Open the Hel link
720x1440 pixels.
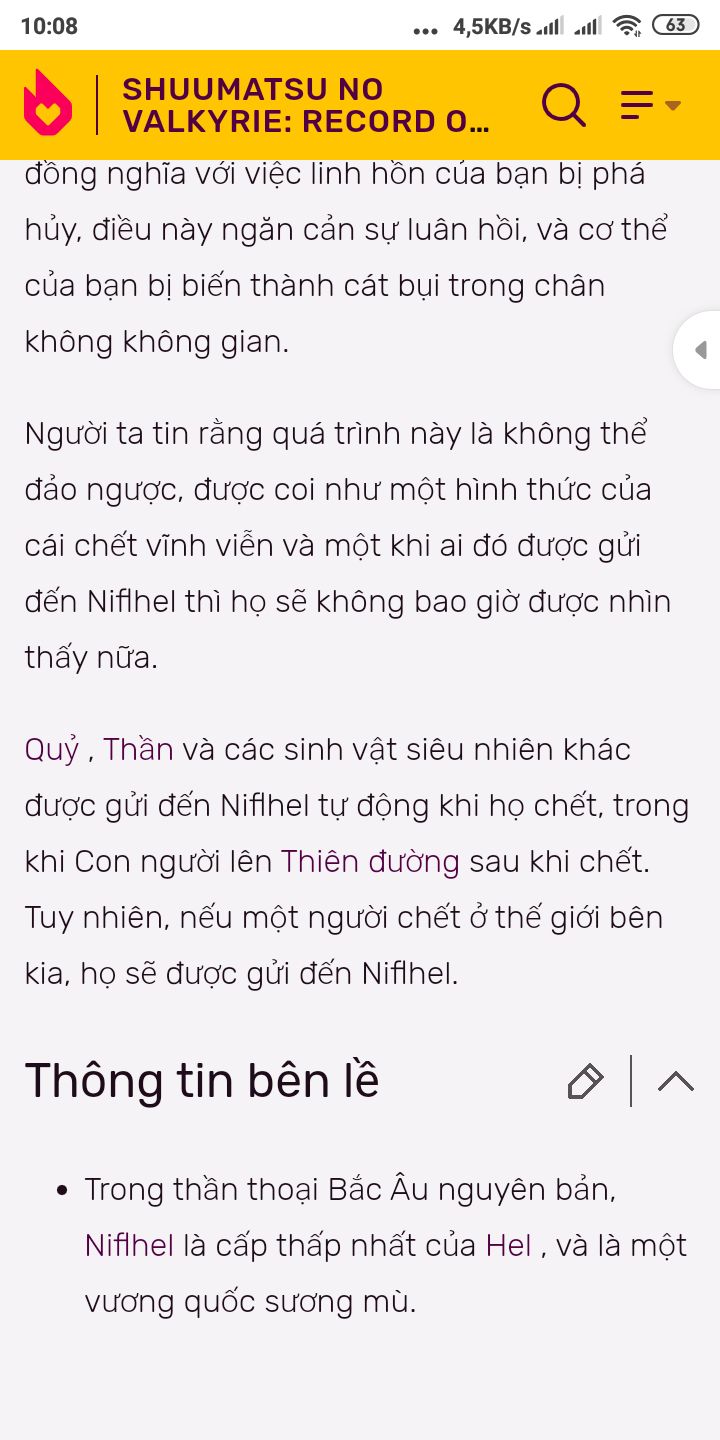508,1246
